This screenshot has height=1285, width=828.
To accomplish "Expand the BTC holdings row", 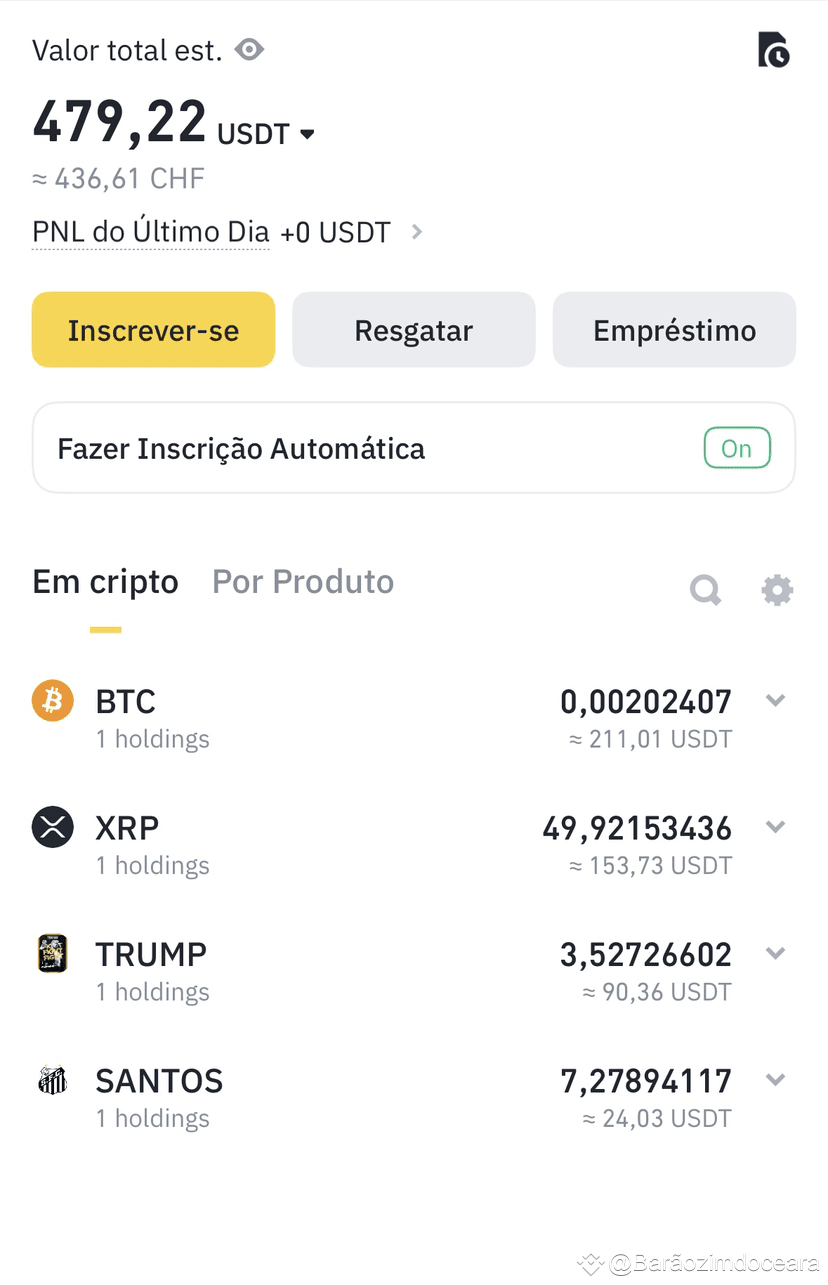I will 775,701.
